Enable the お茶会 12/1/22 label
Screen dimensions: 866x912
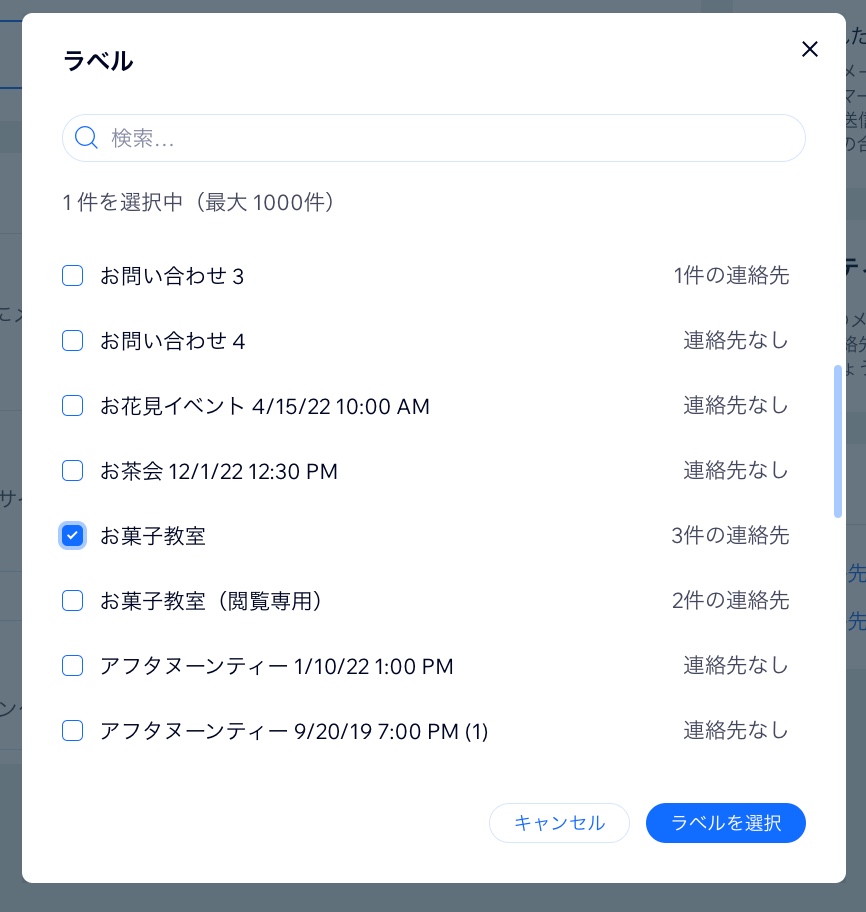[x=72, y=471]
